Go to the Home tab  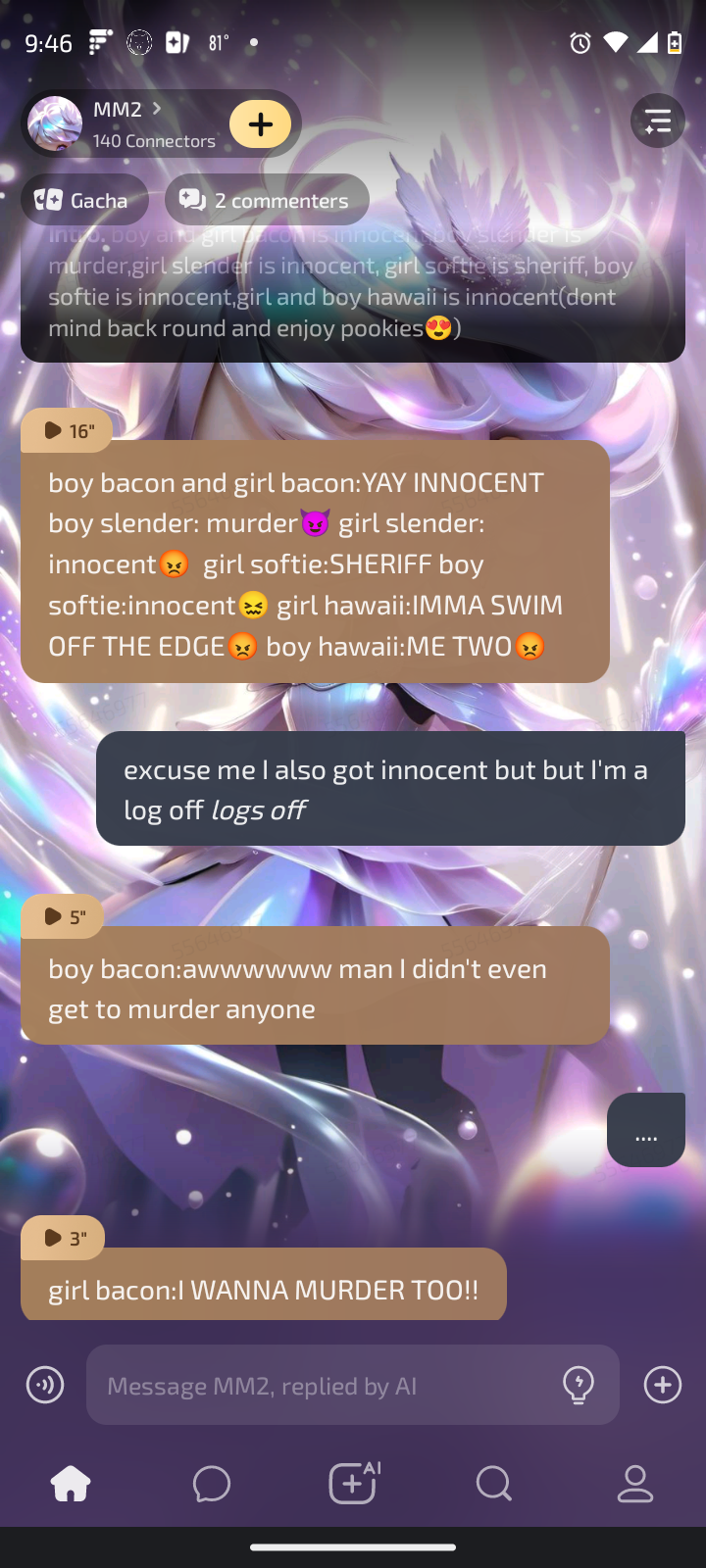tap(71, 1484)
